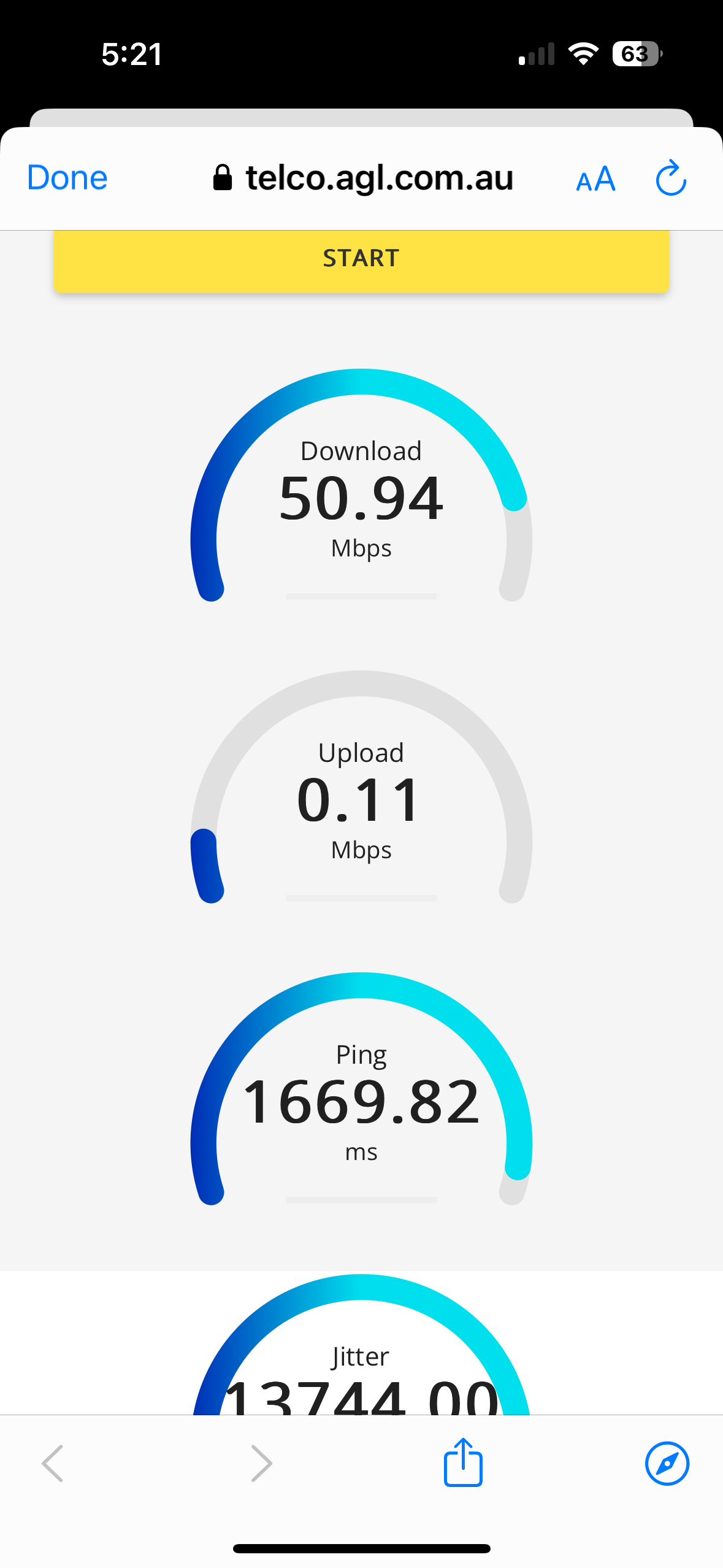Screen dimensions: 723x1568
Task: Tap the cellular signal bars icon
Action: pyautogui.click(x=534, y=54)
